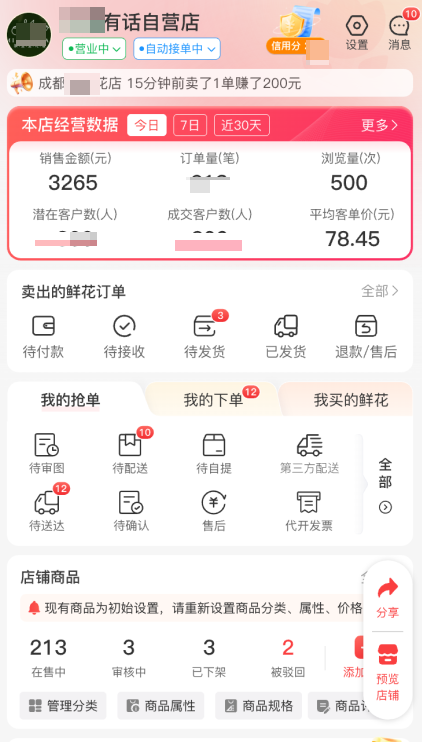Switch business data to 7日
This screenshot has width=422, height=742.
(190, 125)
